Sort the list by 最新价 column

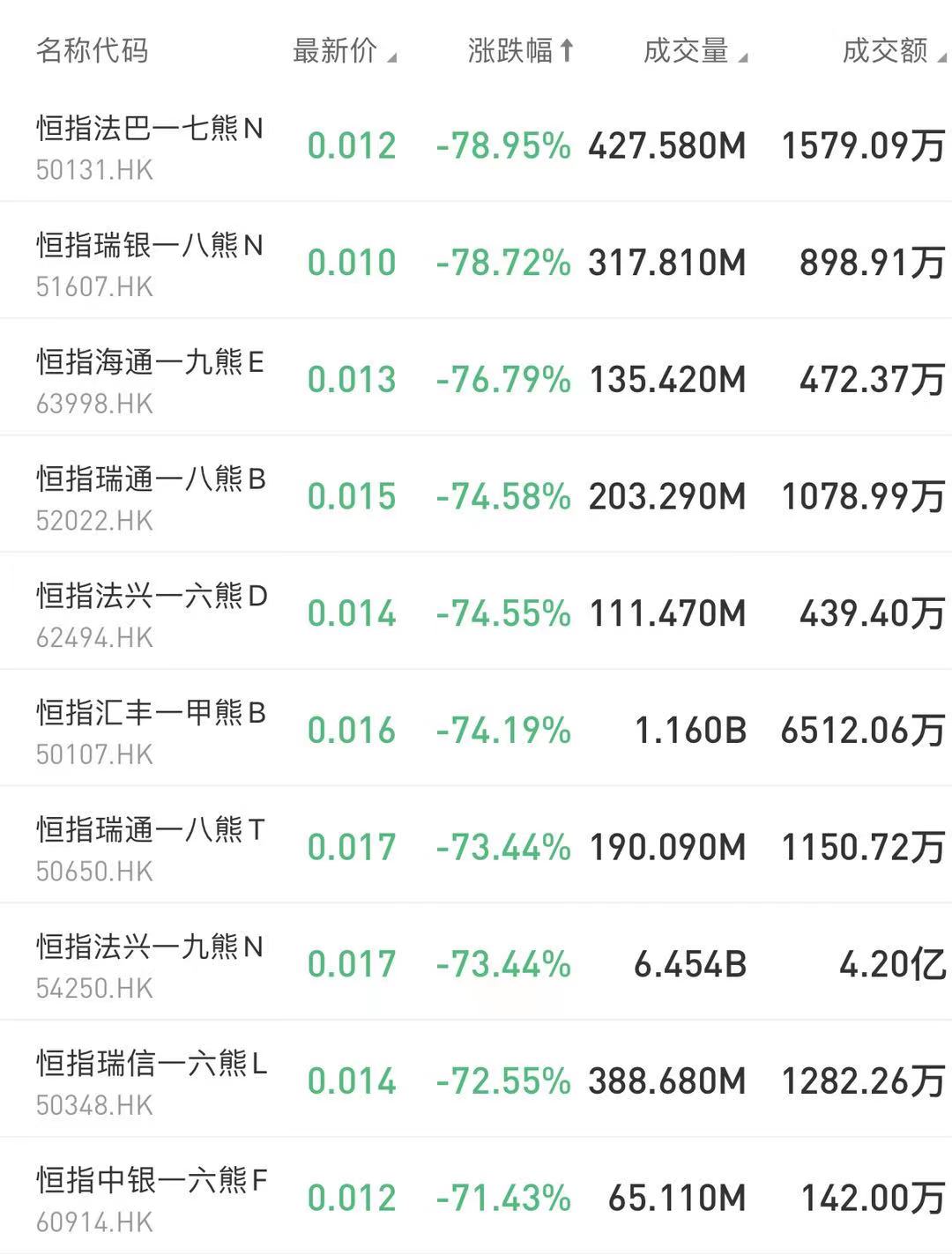click(344, 51)
